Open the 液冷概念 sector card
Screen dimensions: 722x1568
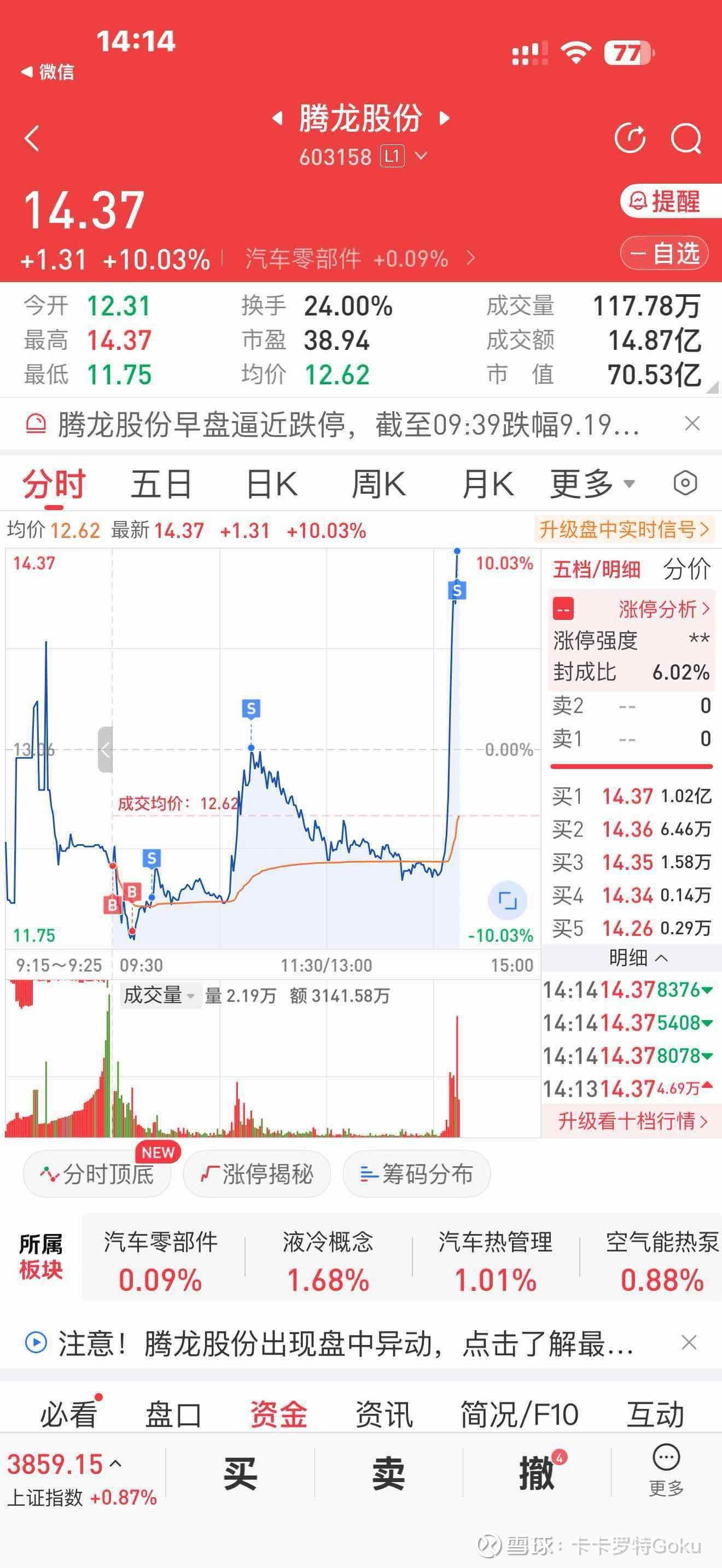point(328,1257)
